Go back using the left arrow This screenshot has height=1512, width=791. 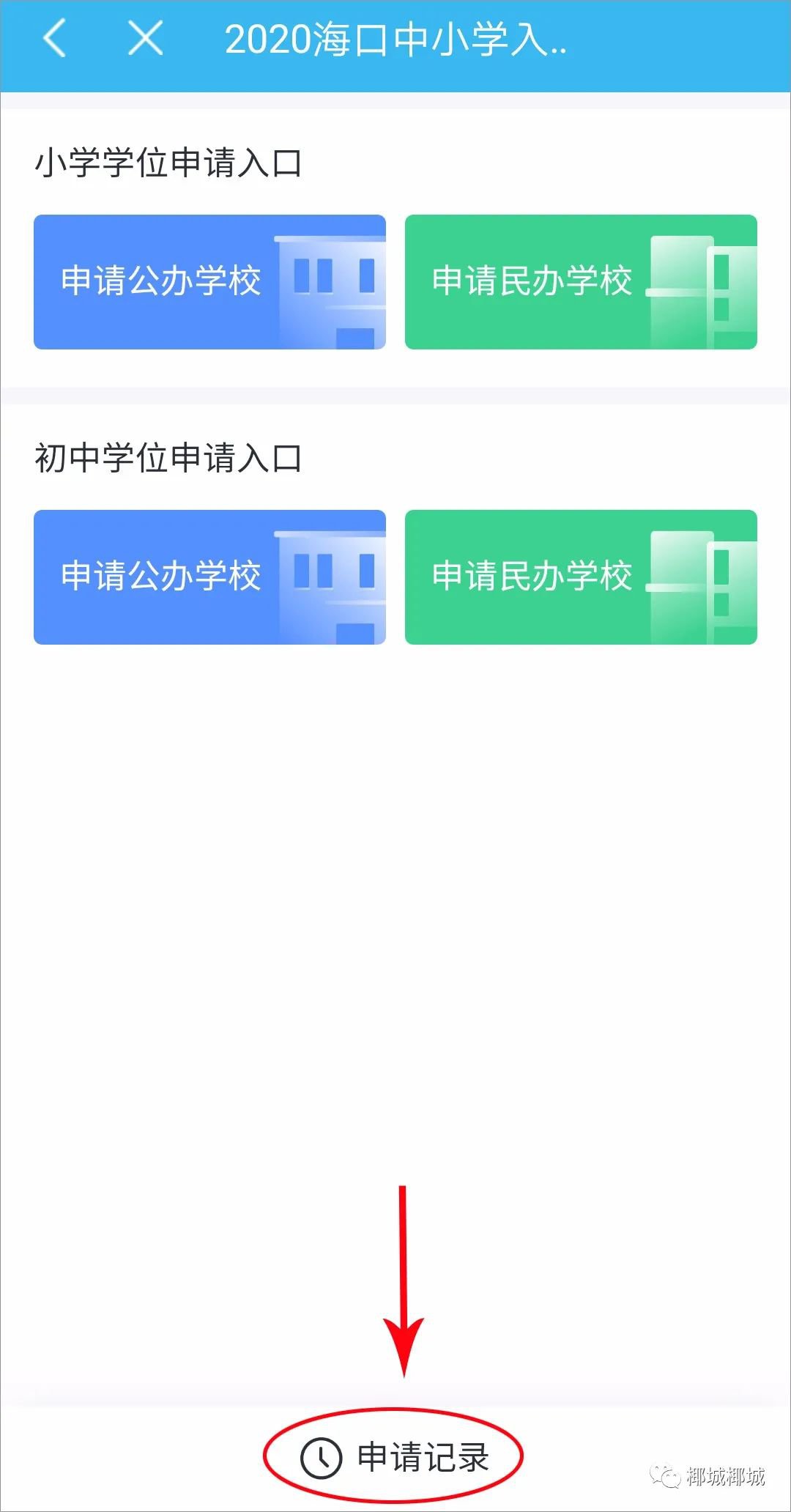(x=55, y=38)
